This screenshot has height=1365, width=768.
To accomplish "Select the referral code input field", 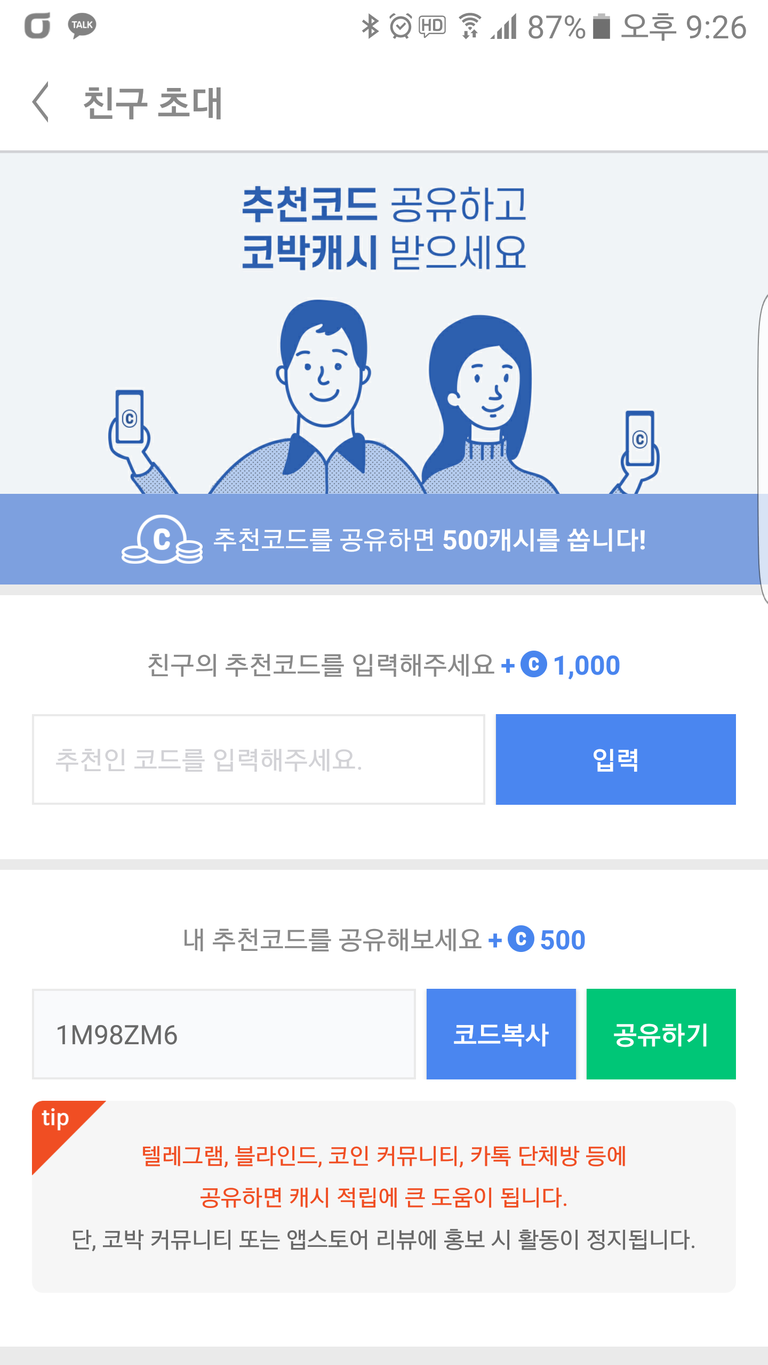I will pos(258,758).
